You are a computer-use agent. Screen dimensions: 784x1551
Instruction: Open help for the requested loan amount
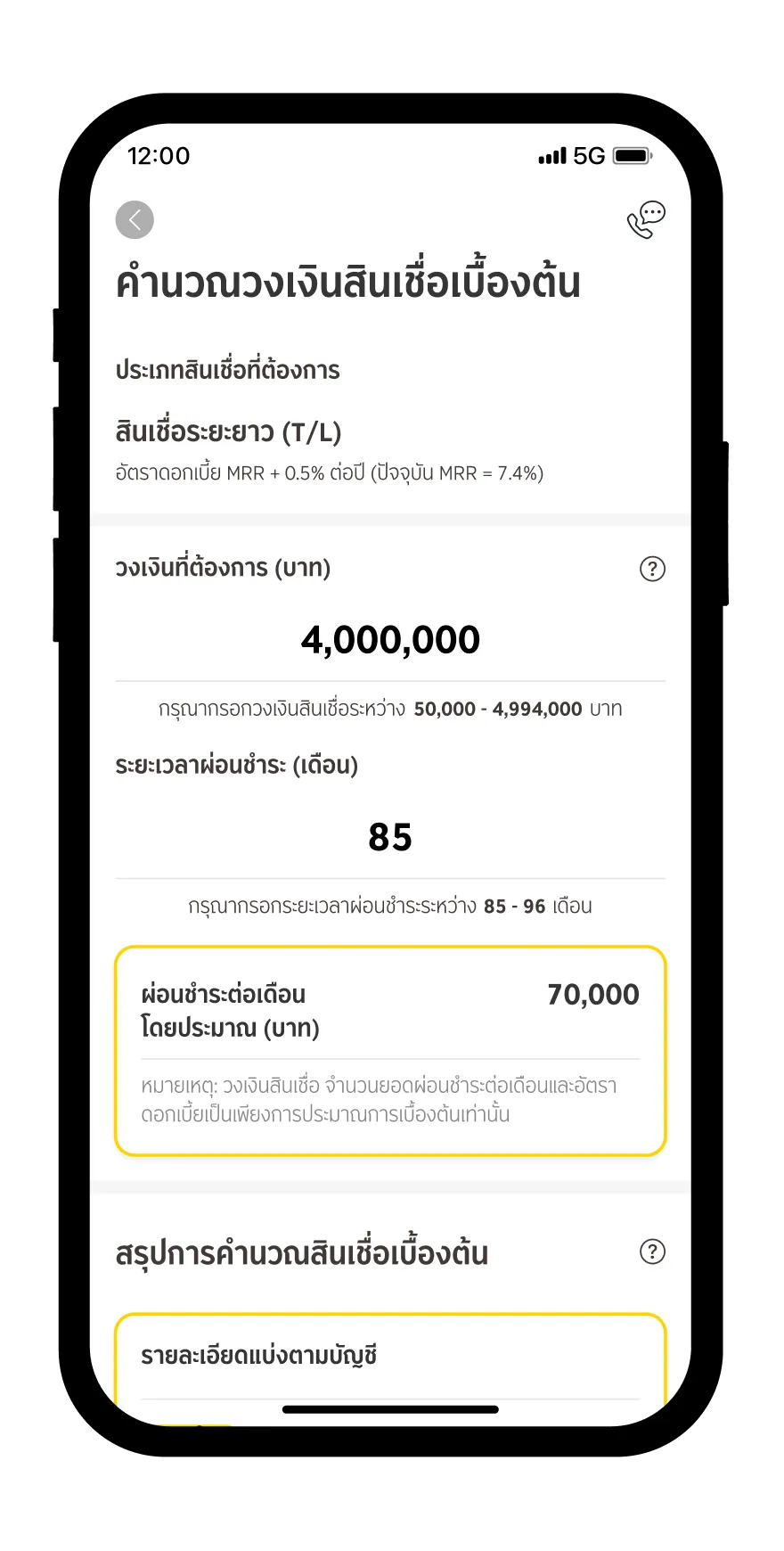click(652, 569)
